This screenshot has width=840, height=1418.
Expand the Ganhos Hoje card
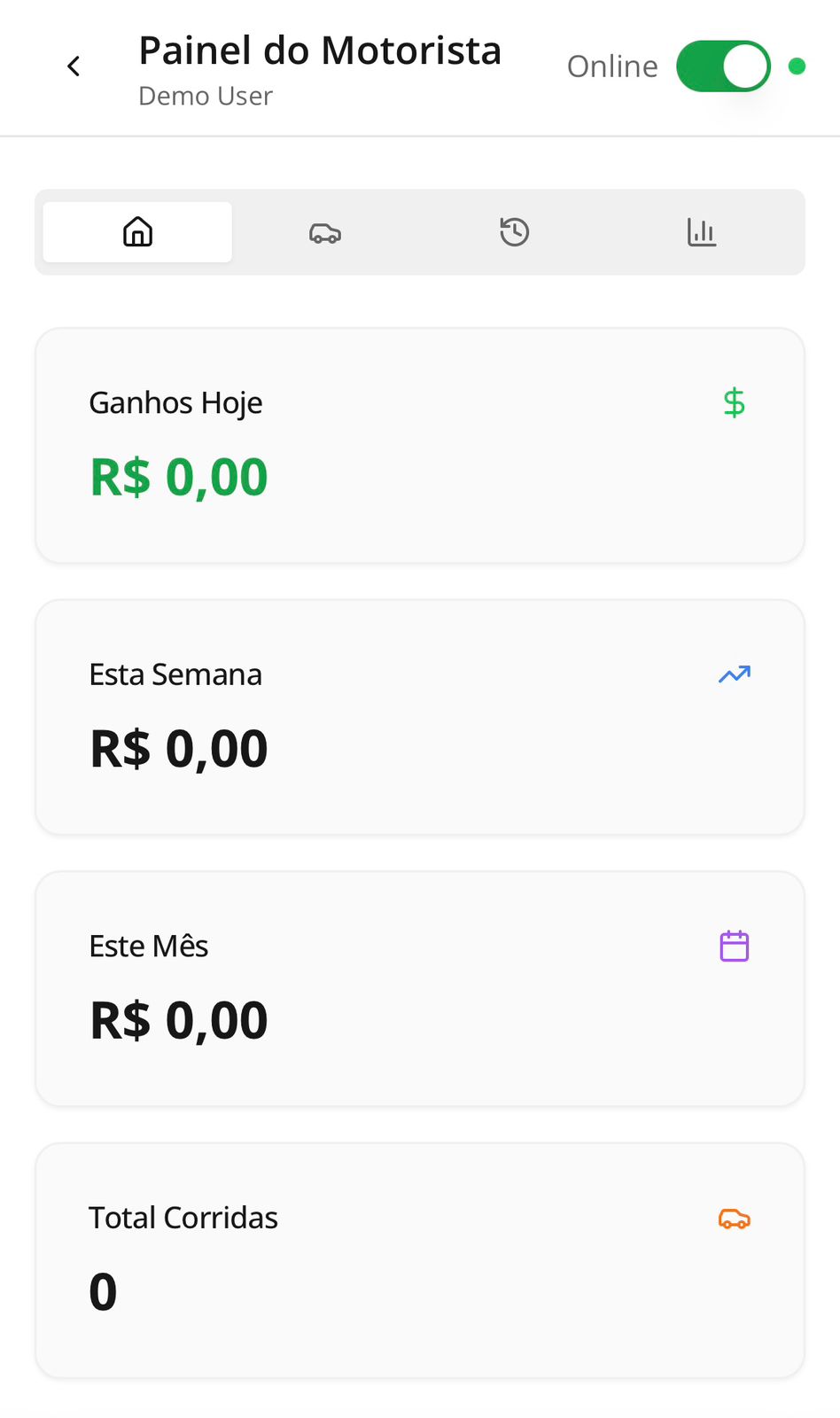(x=419, y=445)
